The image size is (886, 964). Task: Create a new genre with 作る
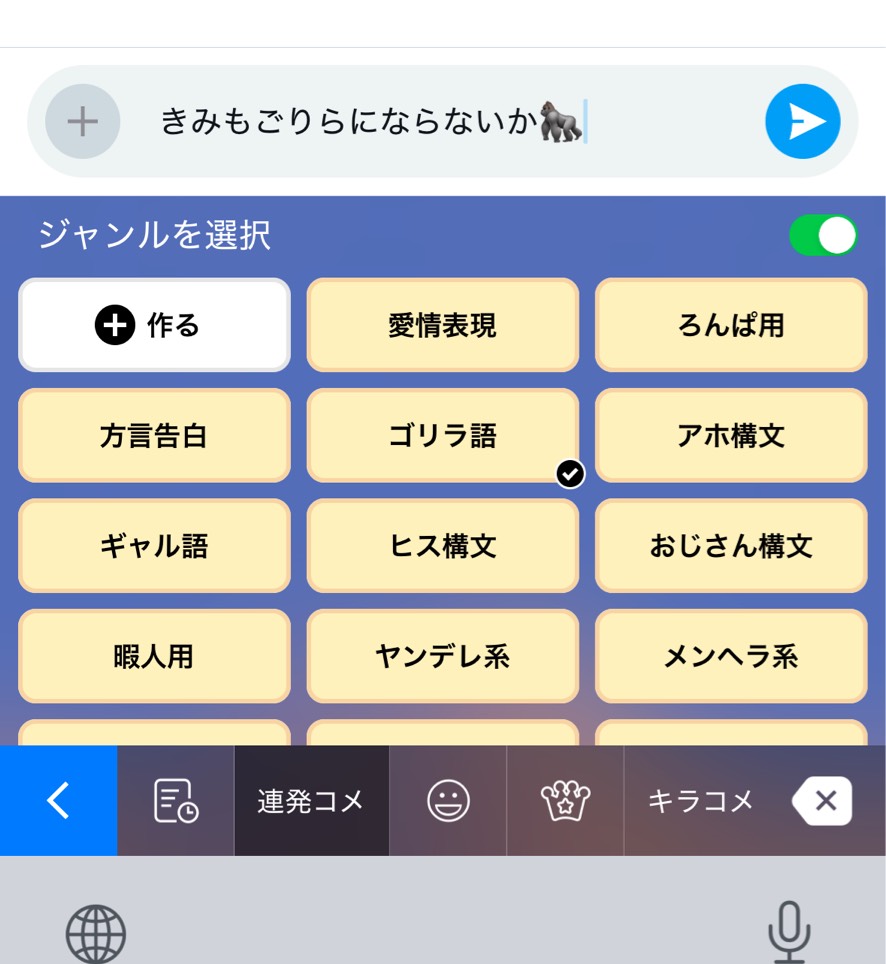tap(154, 325)
